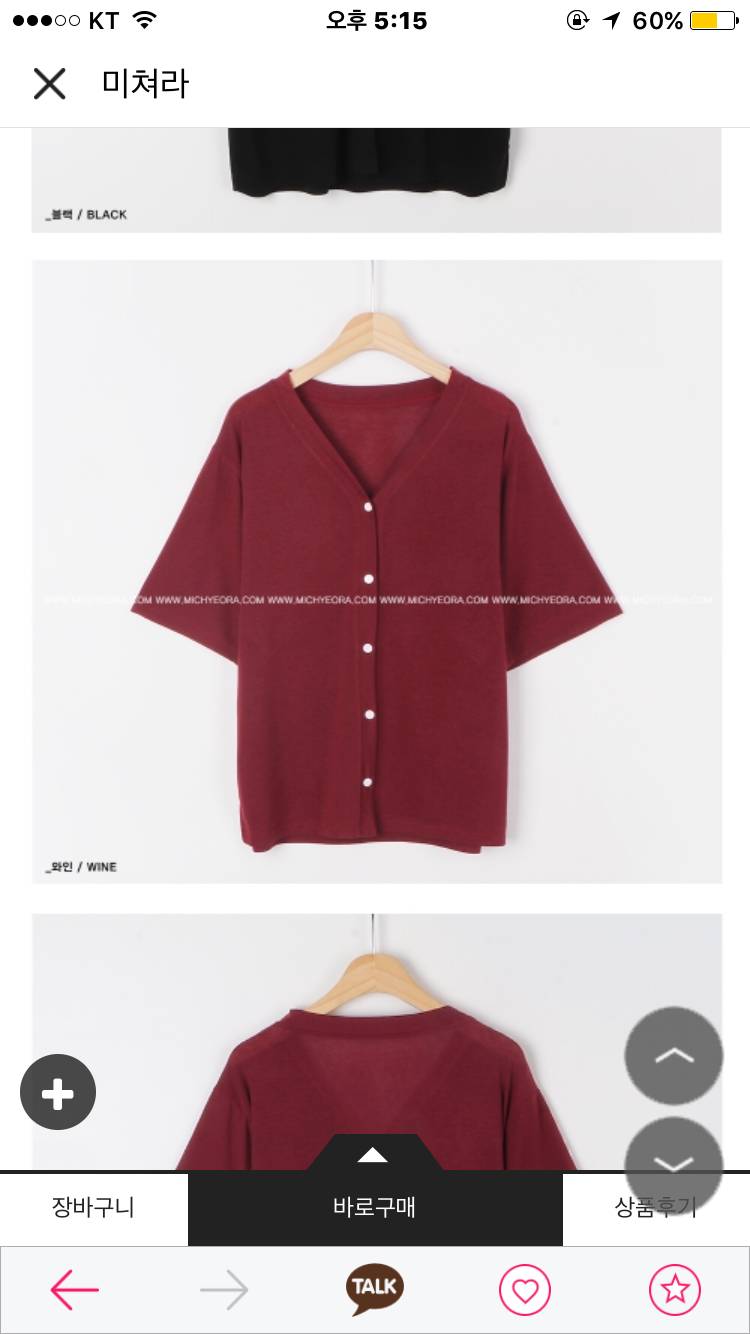The image size is (750, 1334).
Task: Open KakaoTalk chat via TALK icon
Action: click(x=375, y=1289)
